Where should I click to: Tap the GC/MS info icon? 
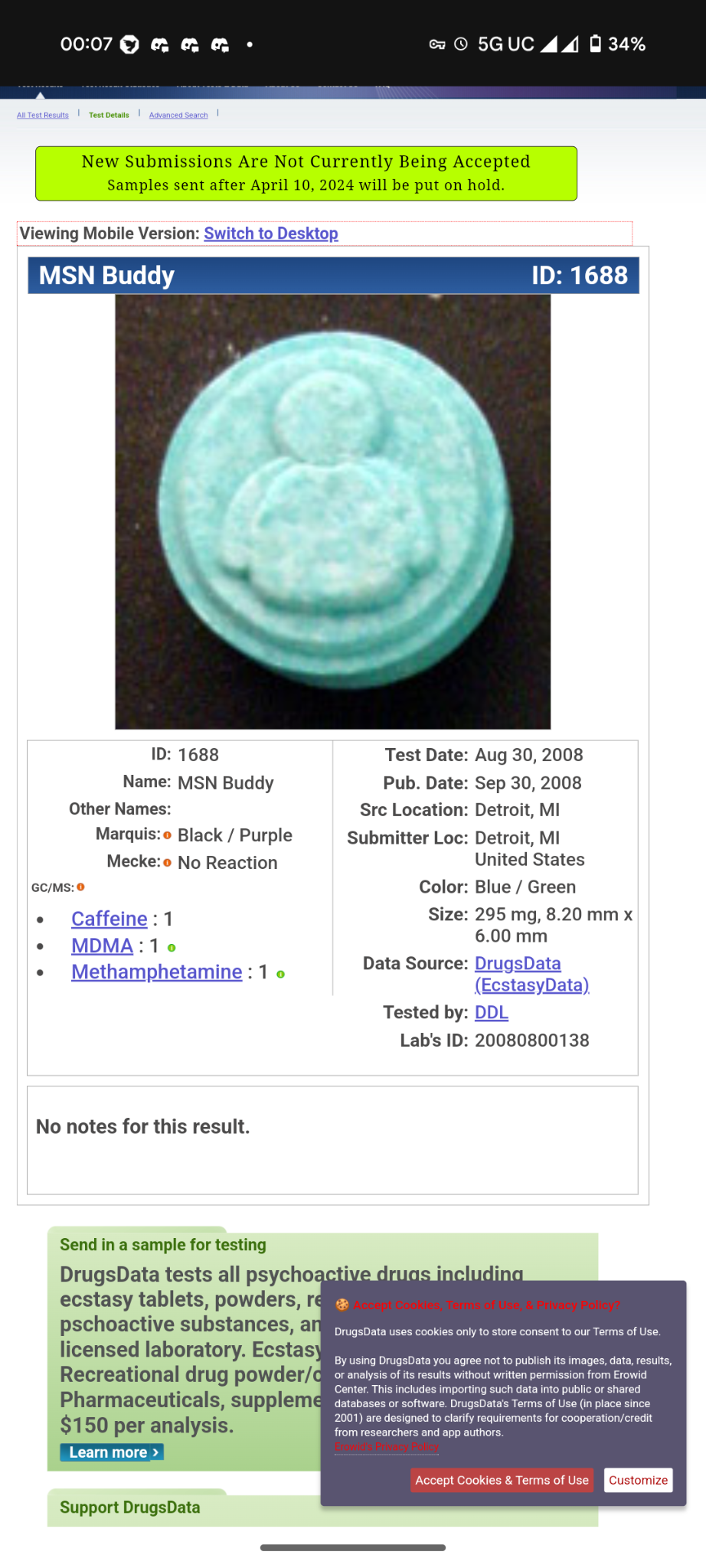tap(80, 887)
